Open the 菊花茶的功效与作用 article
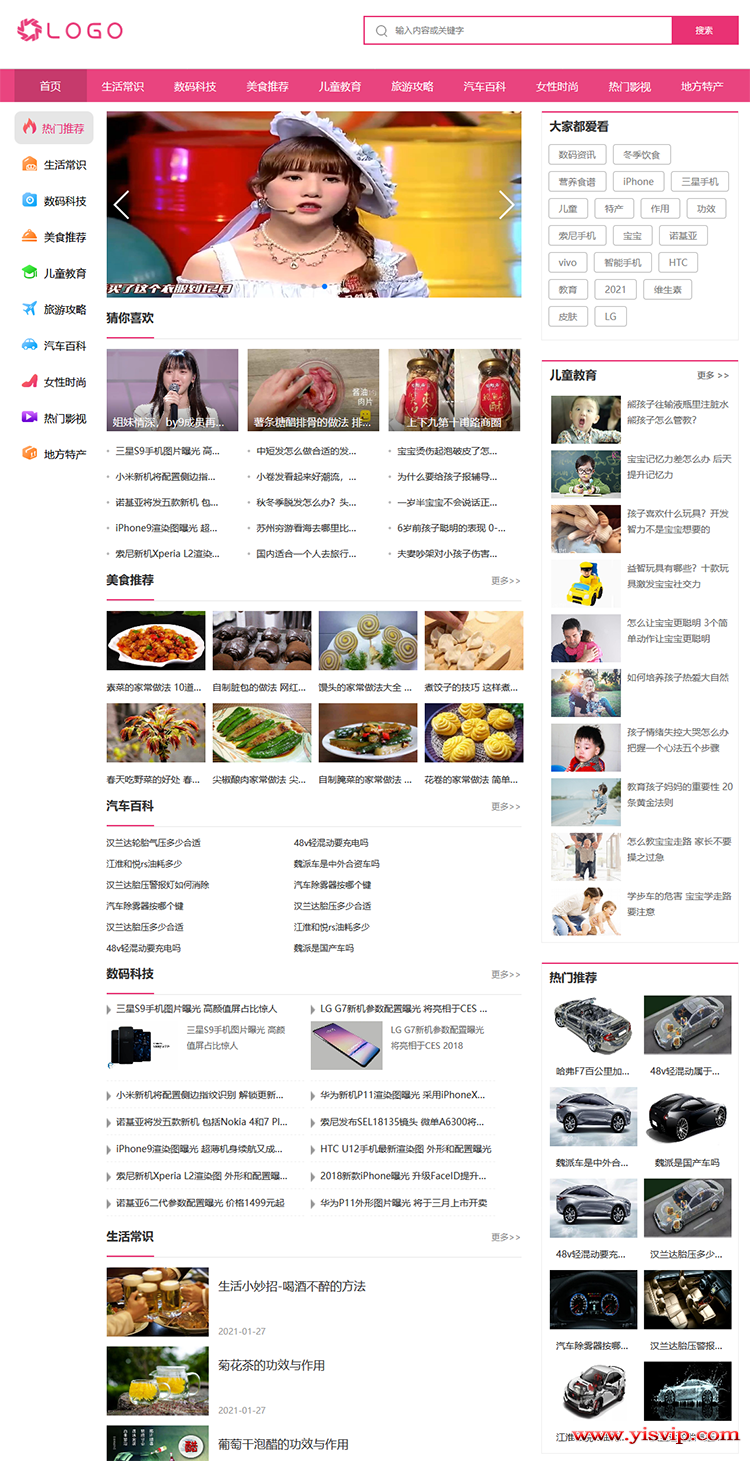Viewport: 750px width, 1461px height. 271,1365
